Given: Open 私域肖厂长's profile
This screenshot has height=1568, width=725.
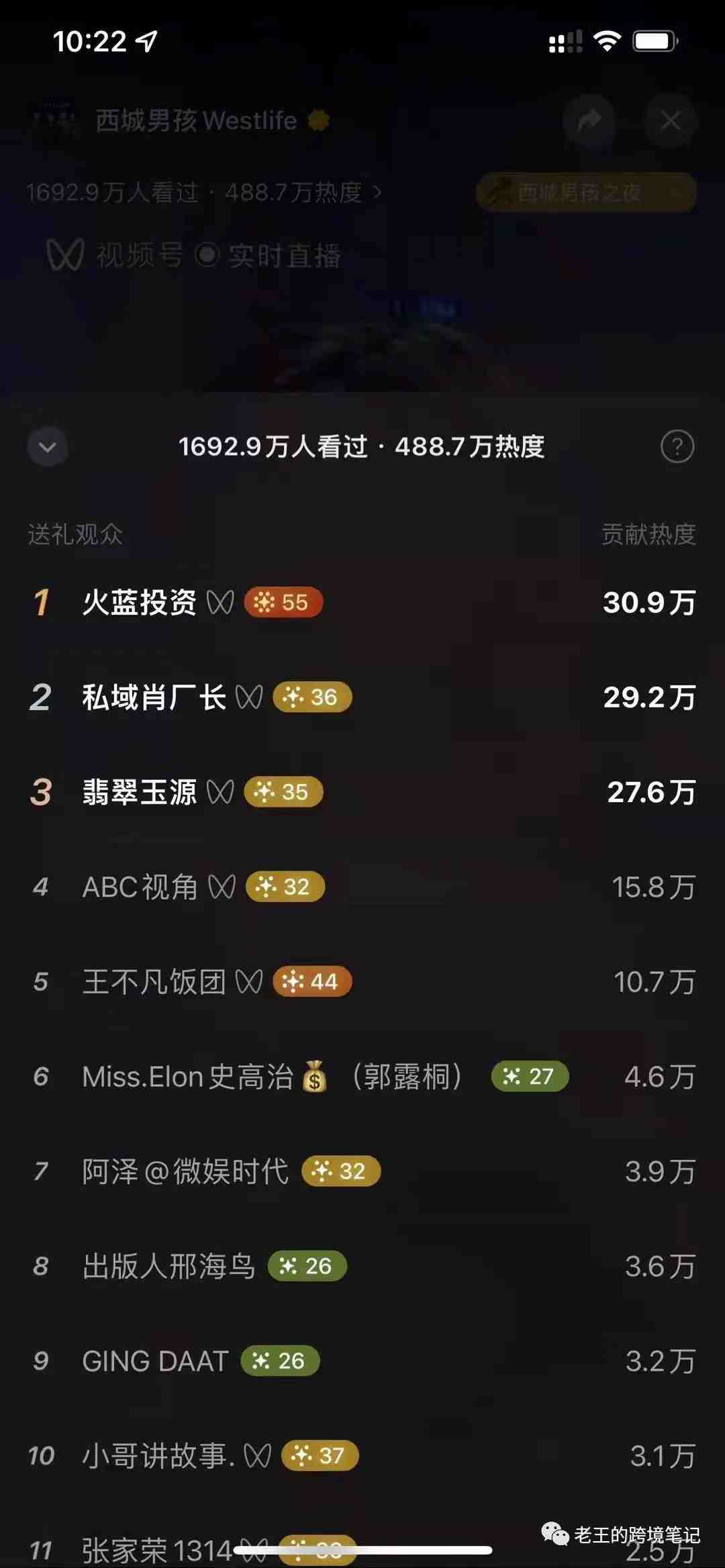Looking at the screenshot, I should 154,697.
